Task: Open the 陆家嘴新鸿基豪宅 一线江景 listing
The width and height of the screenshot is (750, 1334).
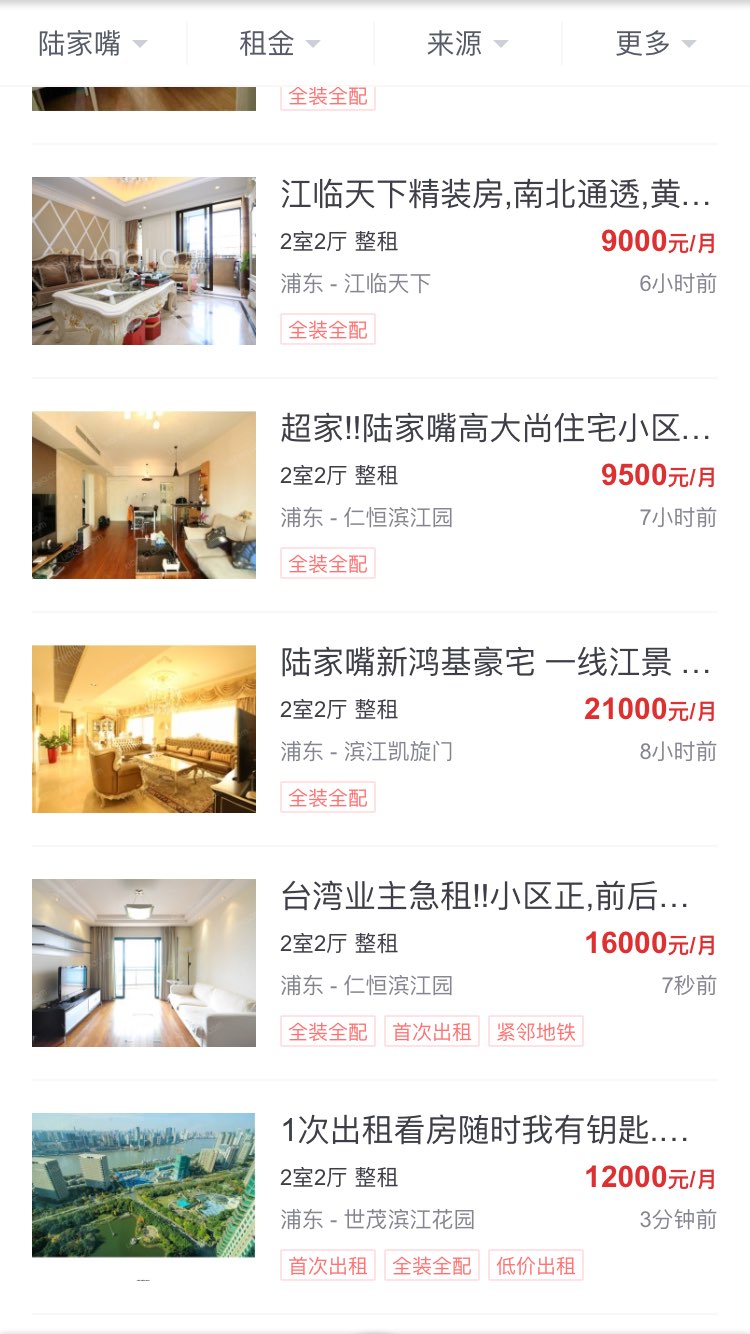Action: coord(496,664)
